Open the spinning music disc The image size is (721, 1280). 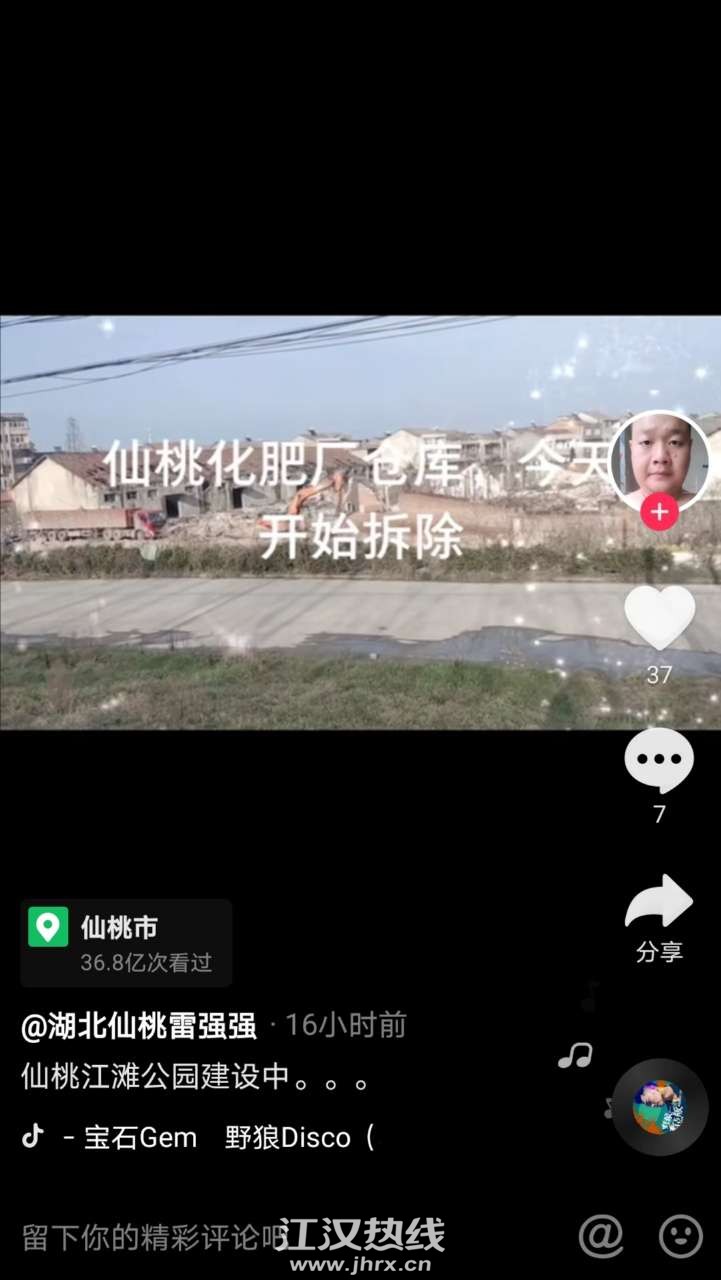point(659,1108)
